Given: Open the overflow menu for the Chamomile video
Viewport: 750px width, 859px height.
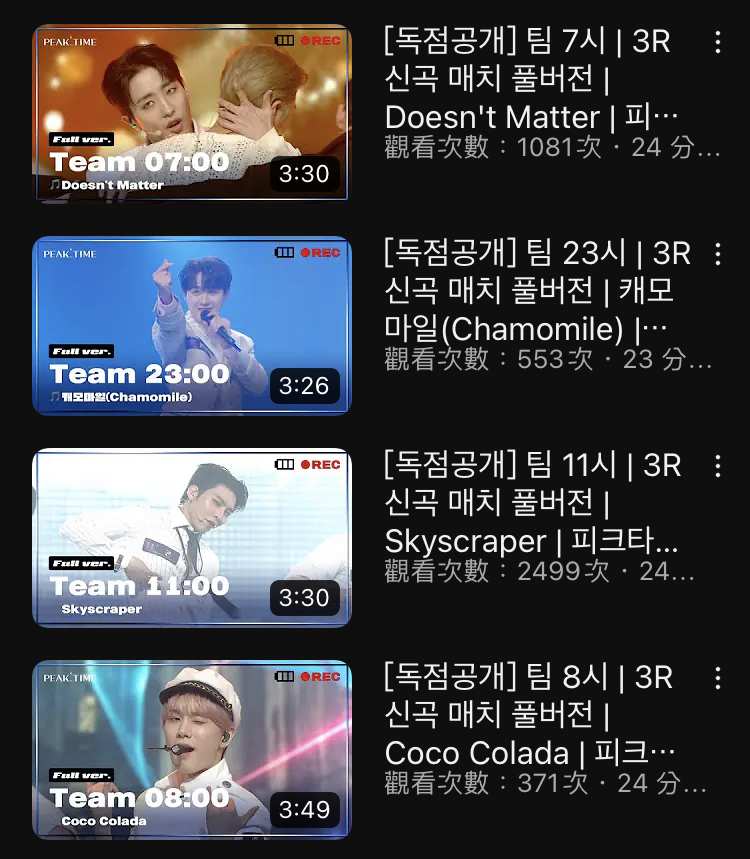Looking at the screenshot, I should pos(717,254).
